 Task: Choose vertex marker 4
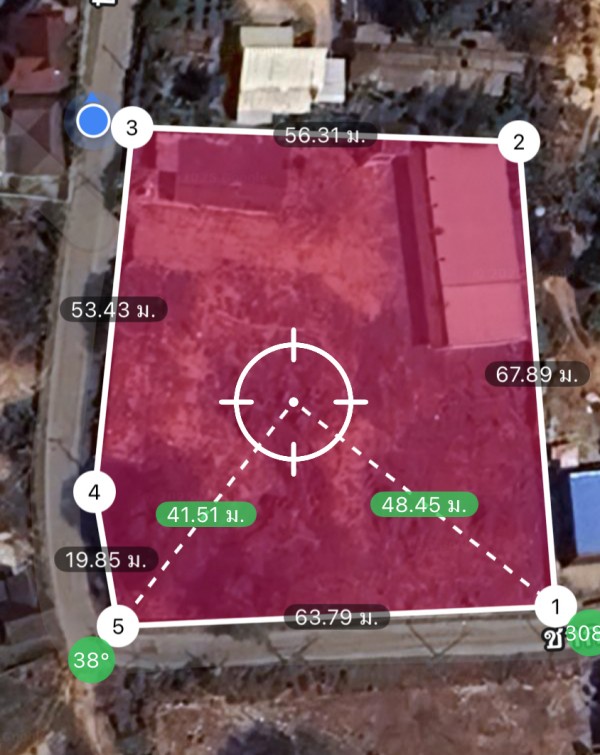[x=95, y=492]
